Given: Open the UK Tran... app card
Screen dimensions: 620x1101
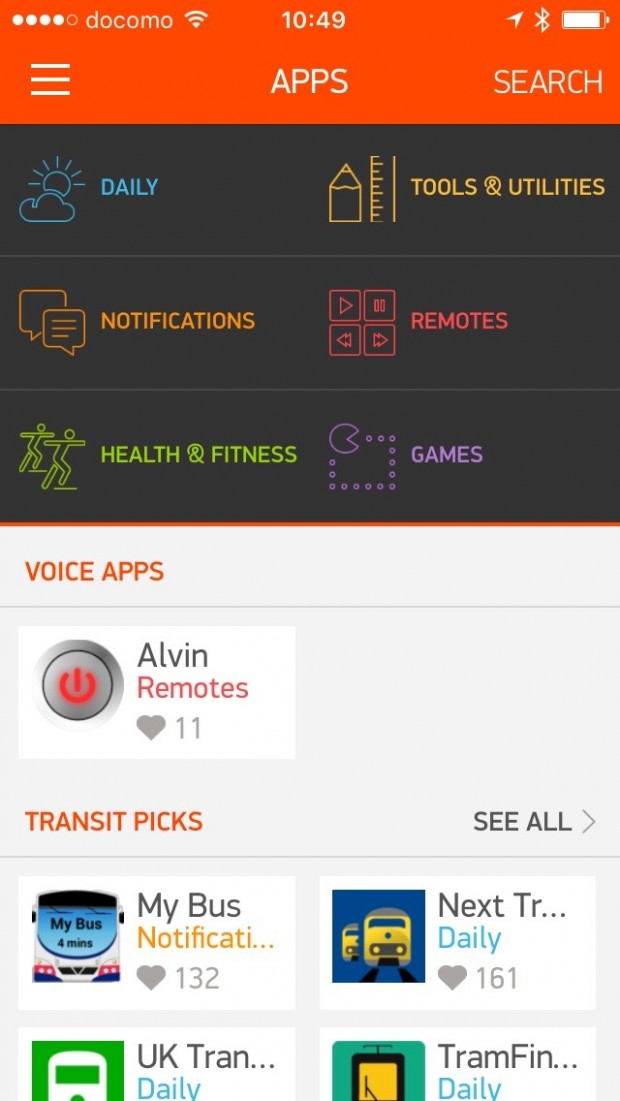Looking at the screenshot, I should coord(157,1064).
